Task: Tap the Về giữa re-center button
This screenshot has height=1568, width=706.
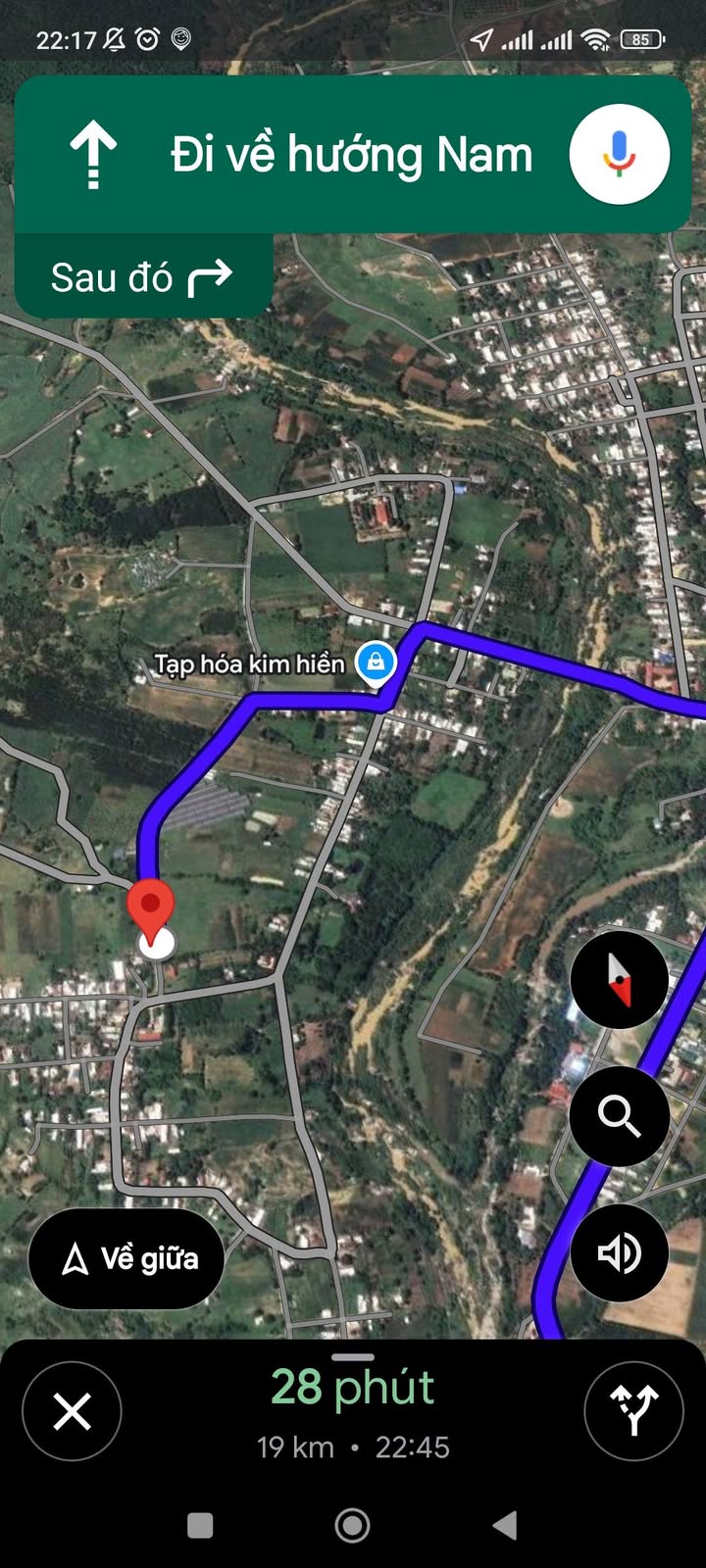Action: point(127,1258)
